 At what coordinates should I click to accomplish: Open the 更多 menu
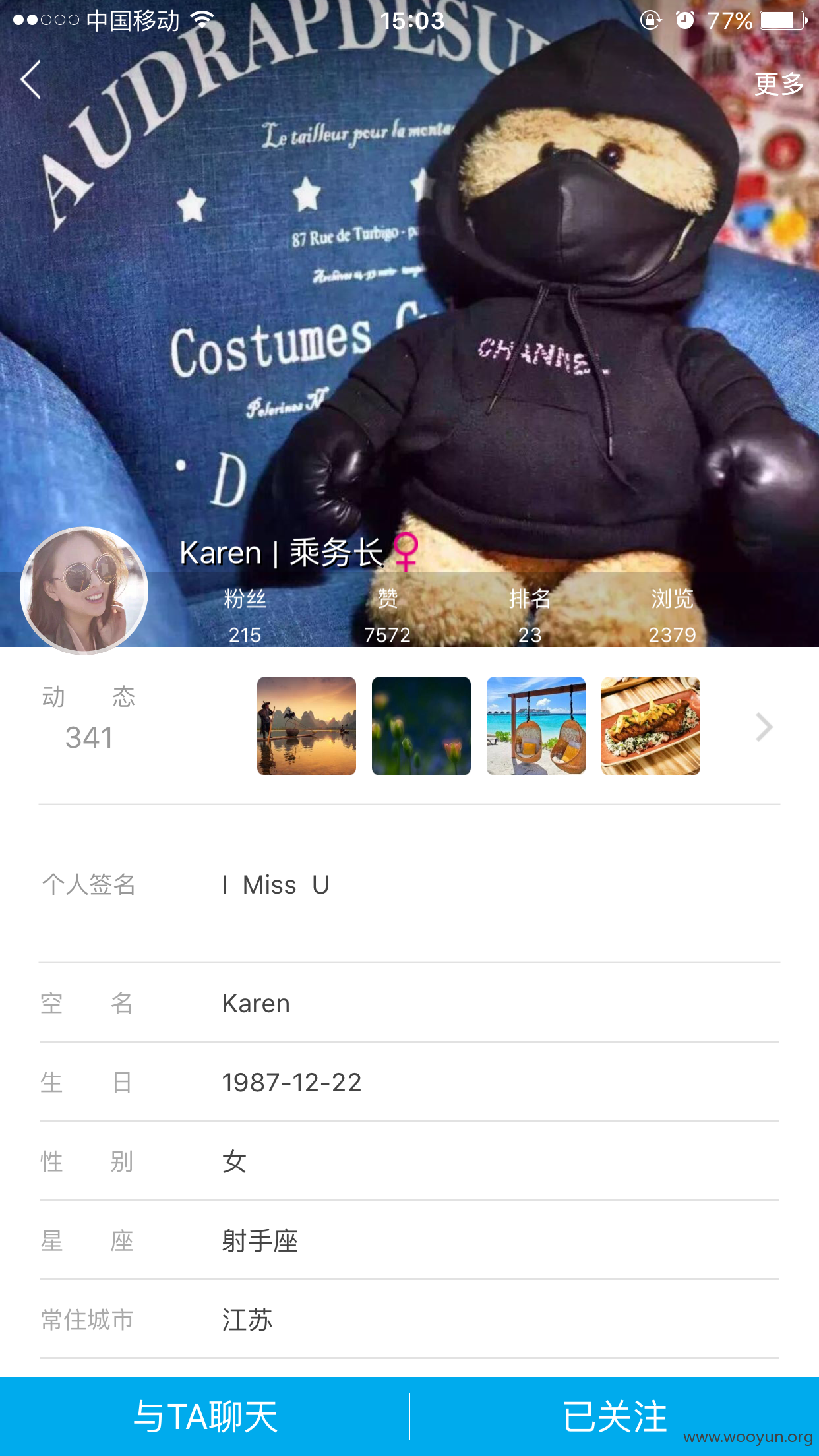(x=779, y=84)
